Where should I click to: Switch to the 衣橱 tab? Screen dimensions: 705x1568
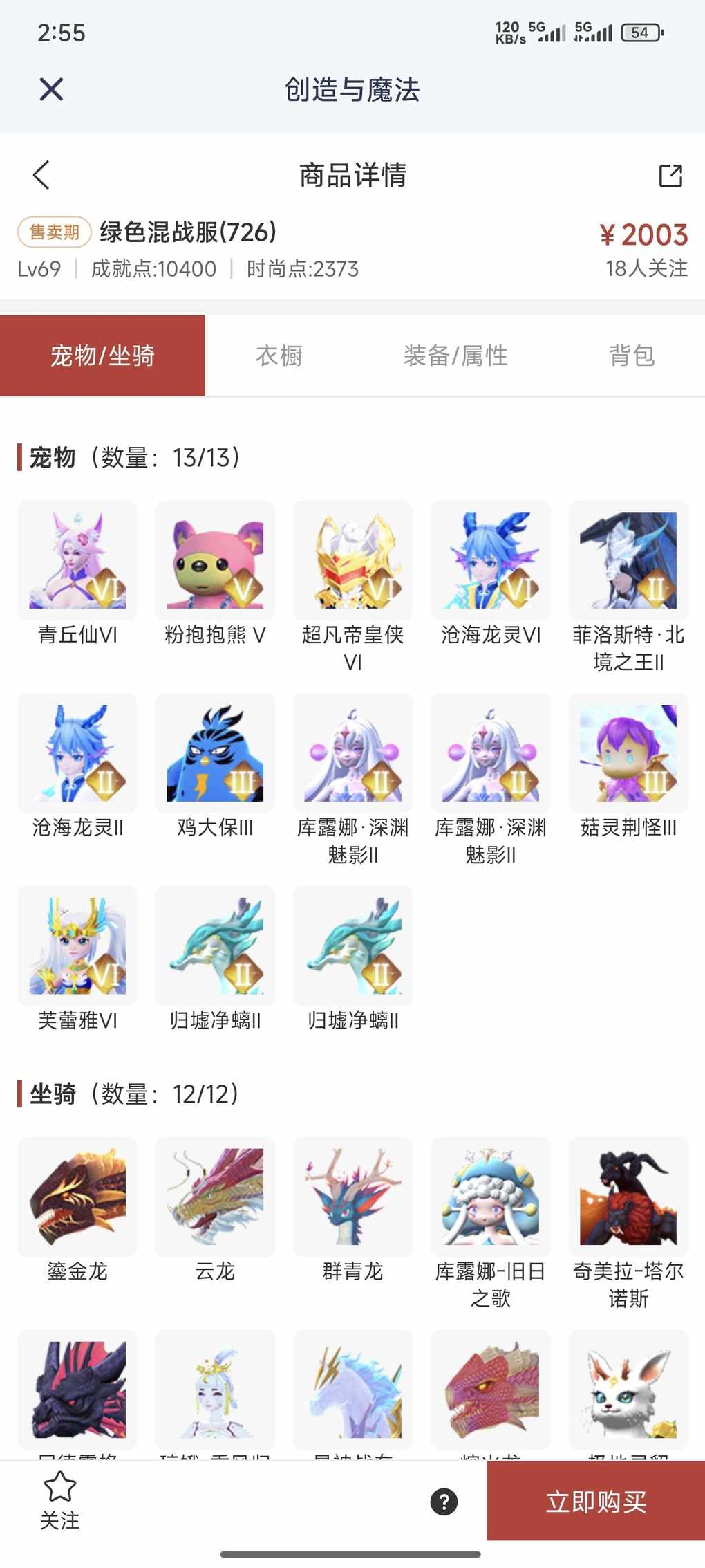(x=279, y=356)
